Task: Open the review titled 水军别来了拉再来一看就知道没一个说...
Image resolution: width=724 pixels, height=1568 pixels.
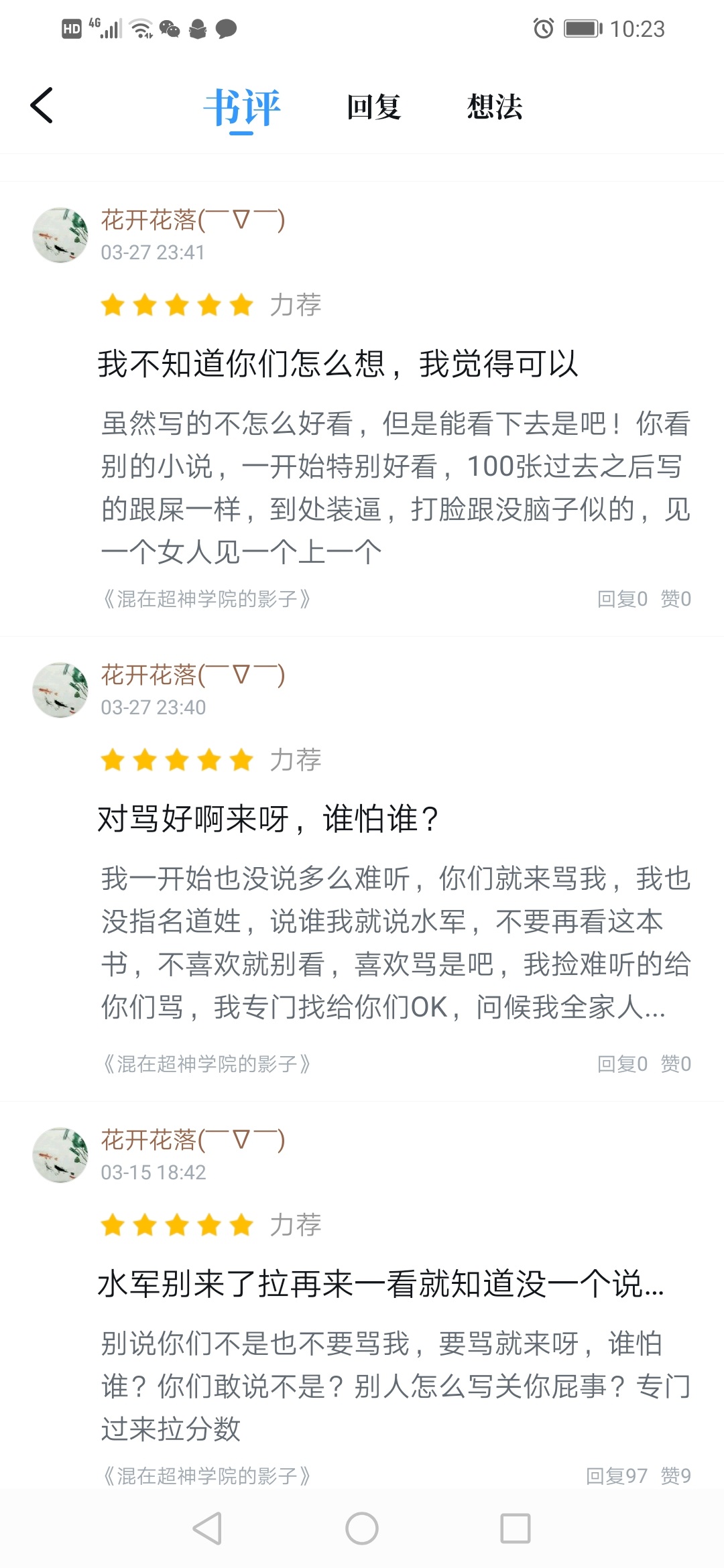Action: [x=381, y=1284]
